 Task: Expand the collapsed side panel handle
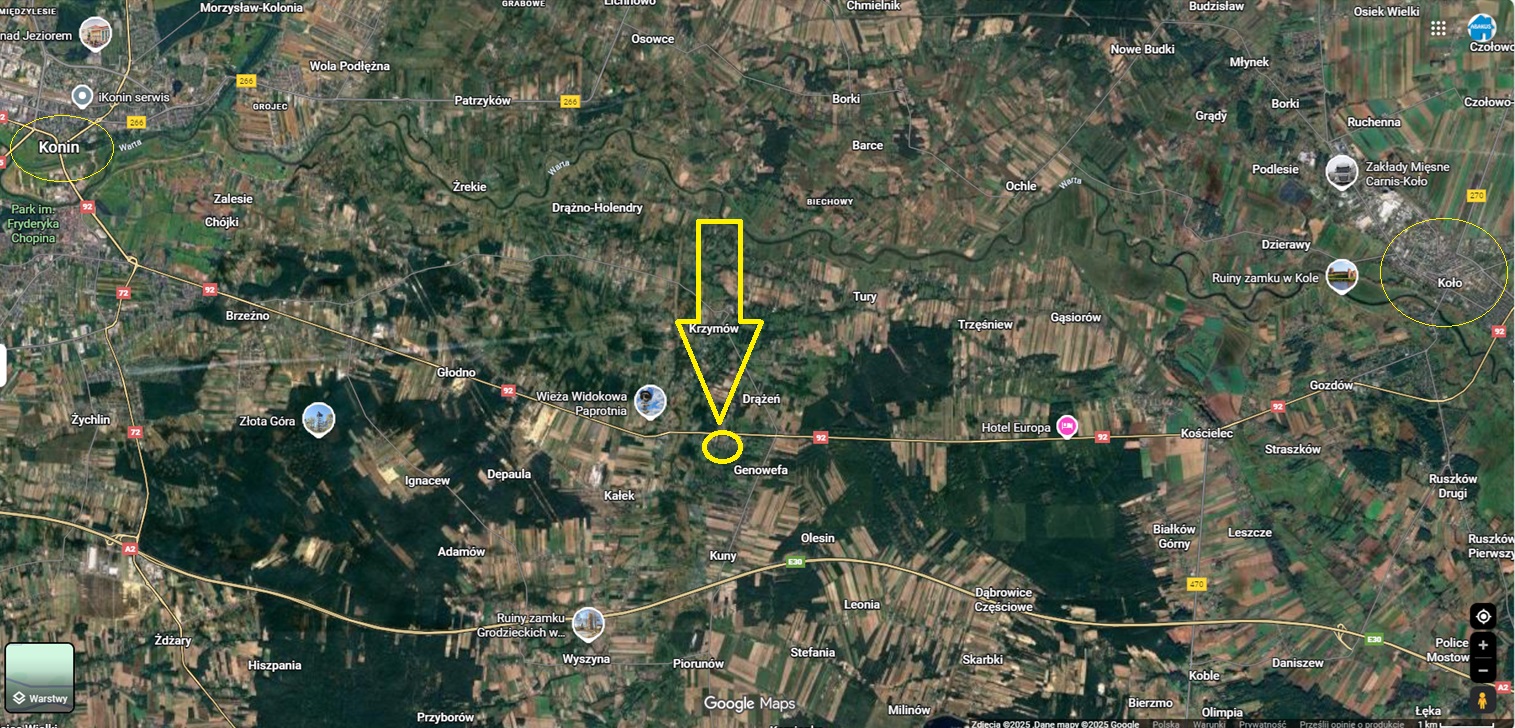click(3, 366)
